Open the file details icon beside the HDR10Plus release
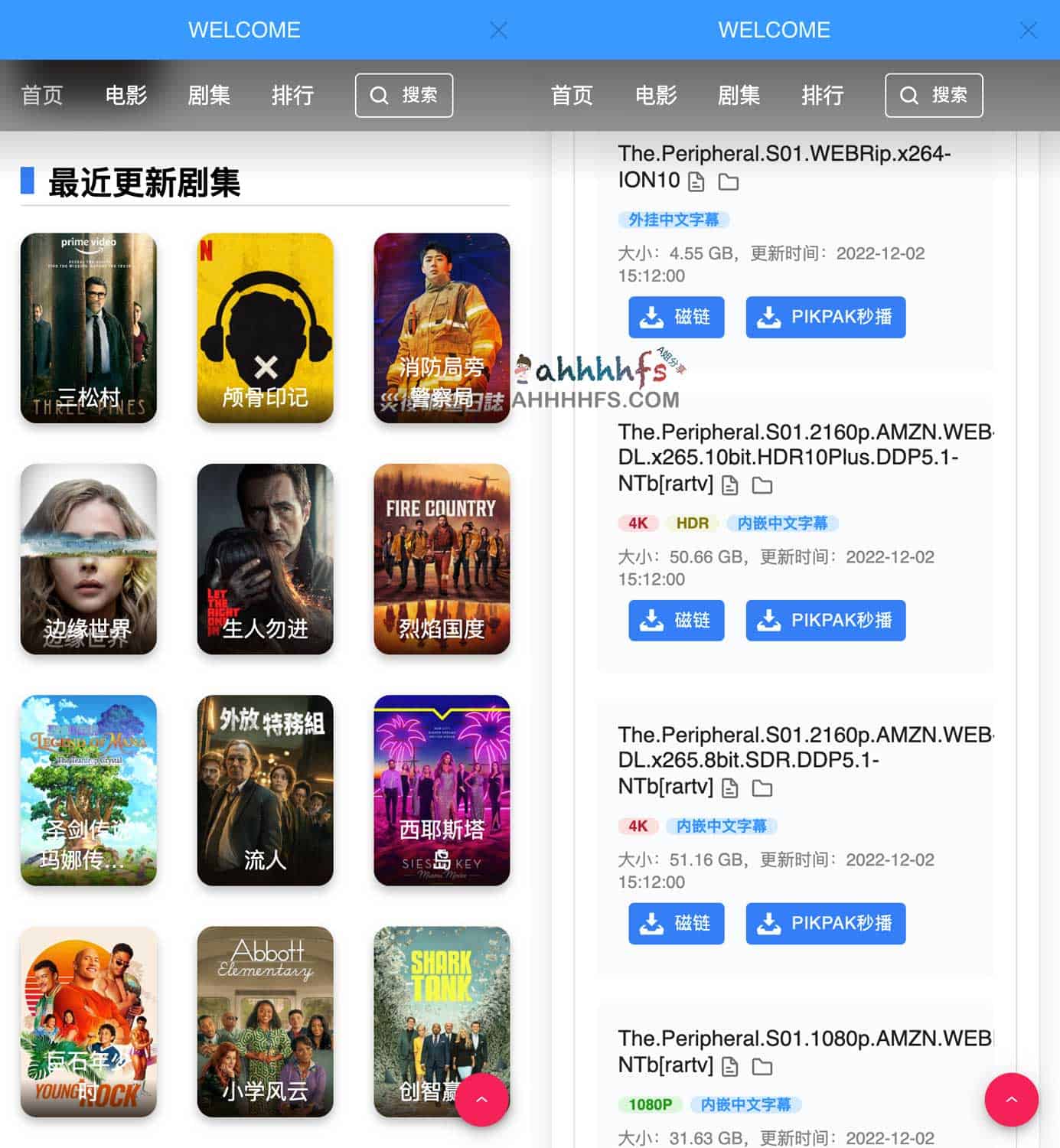 pyautogui.click(x=730, y=485)
